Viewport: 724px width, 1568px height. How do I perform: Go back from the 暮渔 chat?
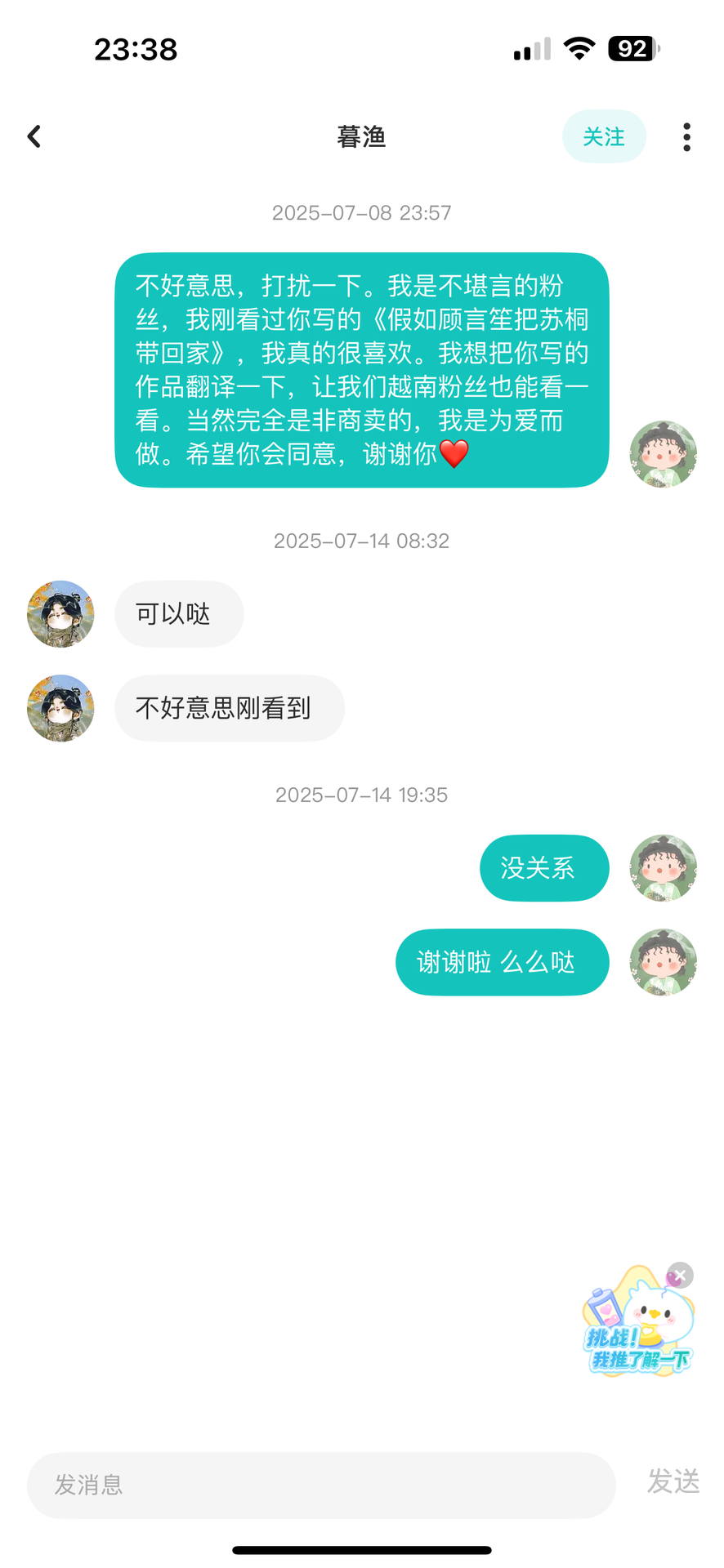point(34,136)
